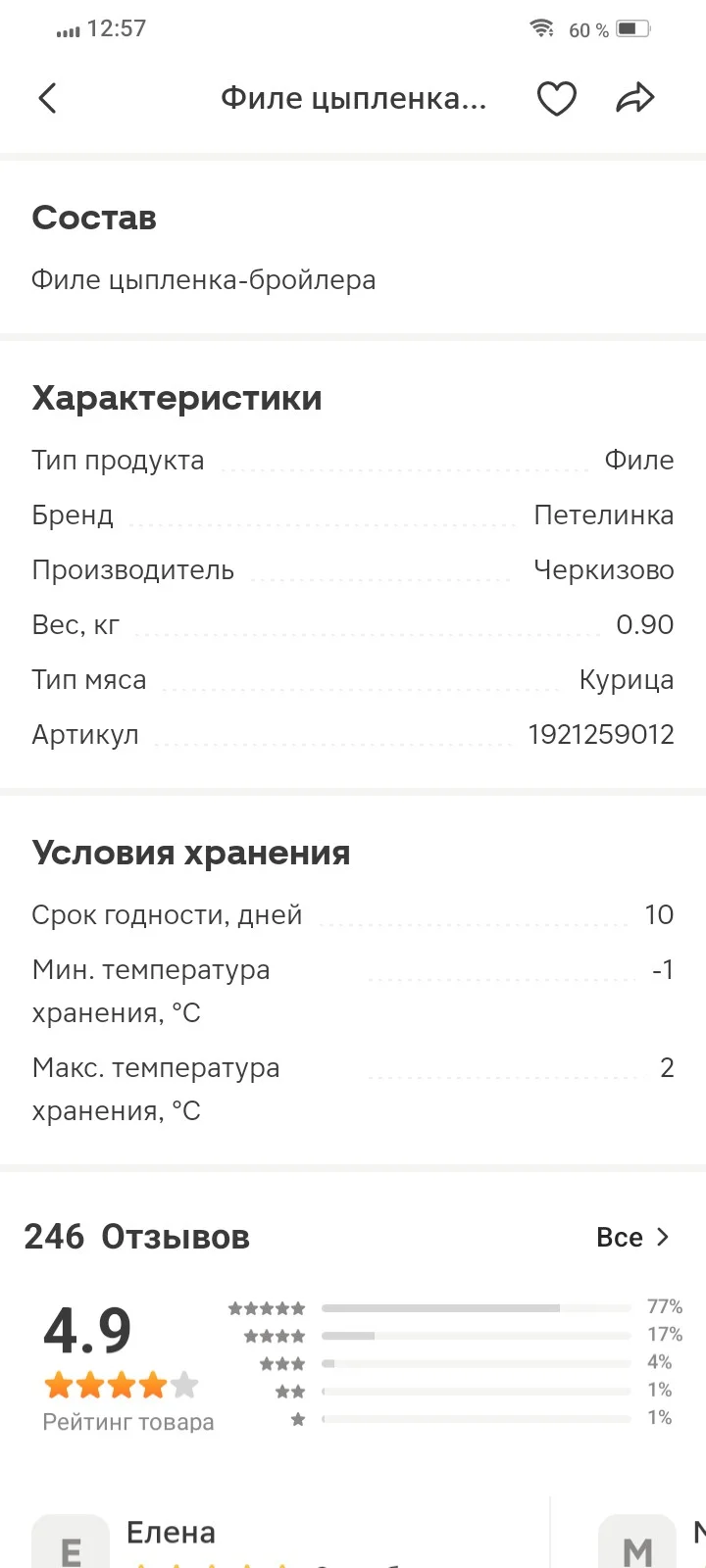Go back using the top-left arrow
706x1568 pixels.
(47, 98)
